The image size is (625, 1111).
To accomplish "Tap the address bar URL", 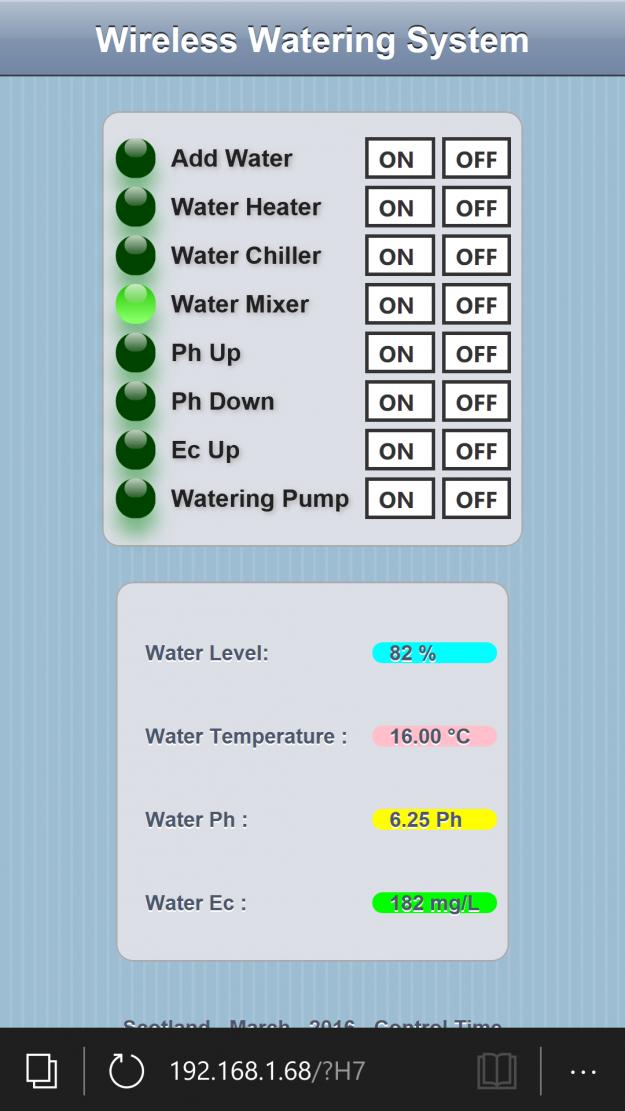I will coord(267,1070).
